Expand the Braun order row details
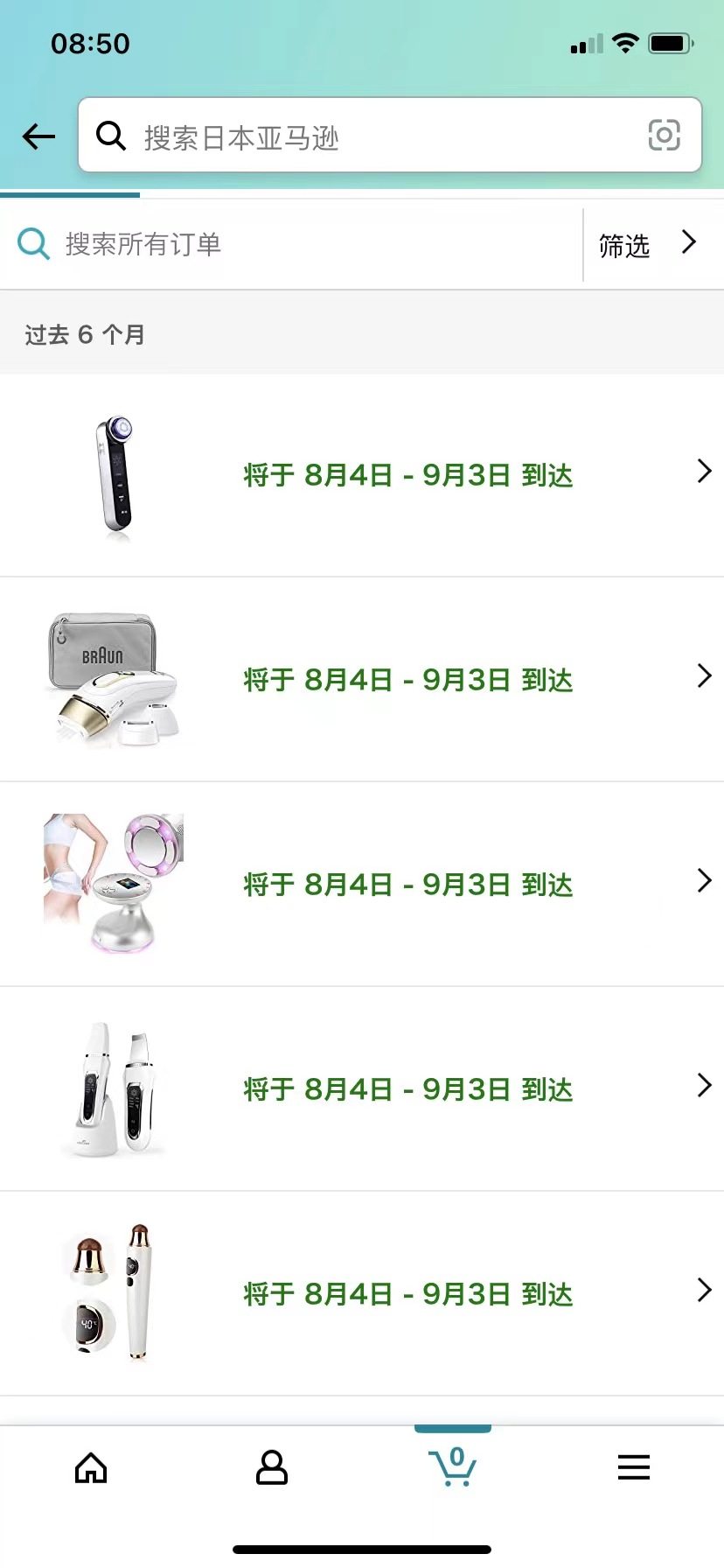 704,675
